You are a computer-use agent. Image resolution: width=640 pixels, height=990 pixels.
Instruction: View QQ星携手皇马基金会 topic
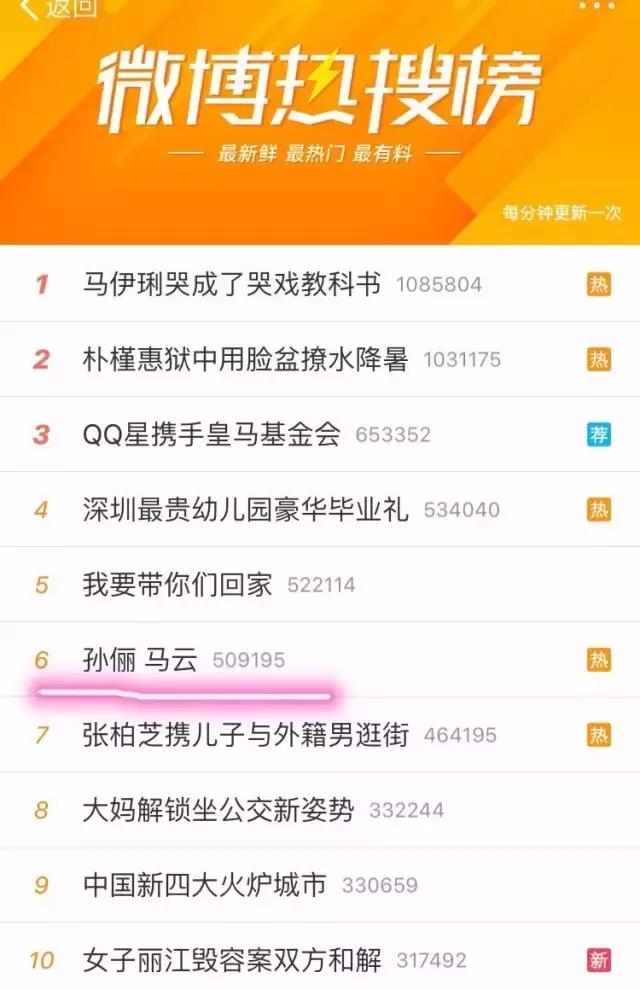(212, 434)
